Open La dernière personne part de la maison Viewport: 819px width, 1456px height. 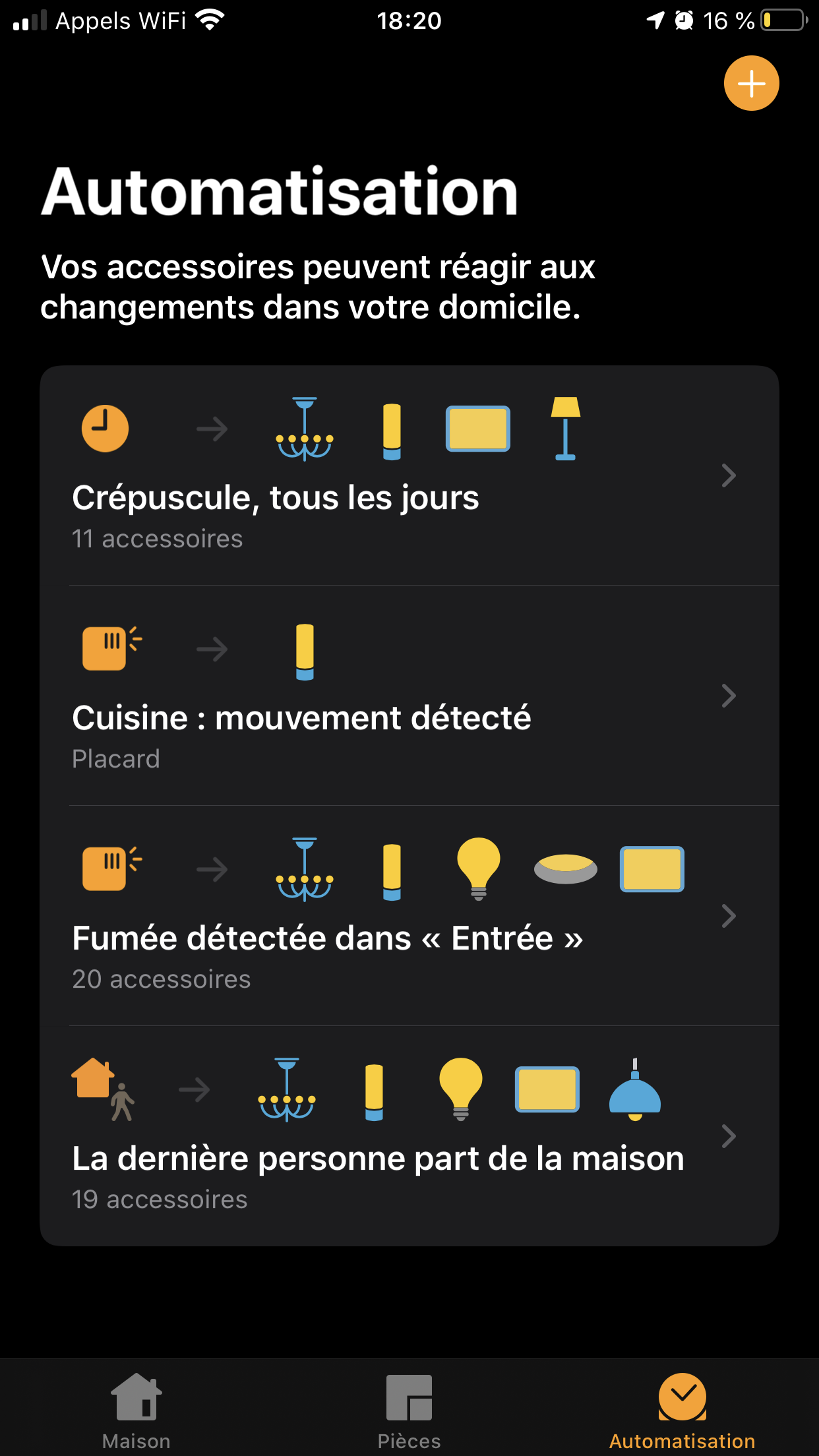pos(409,1136)
